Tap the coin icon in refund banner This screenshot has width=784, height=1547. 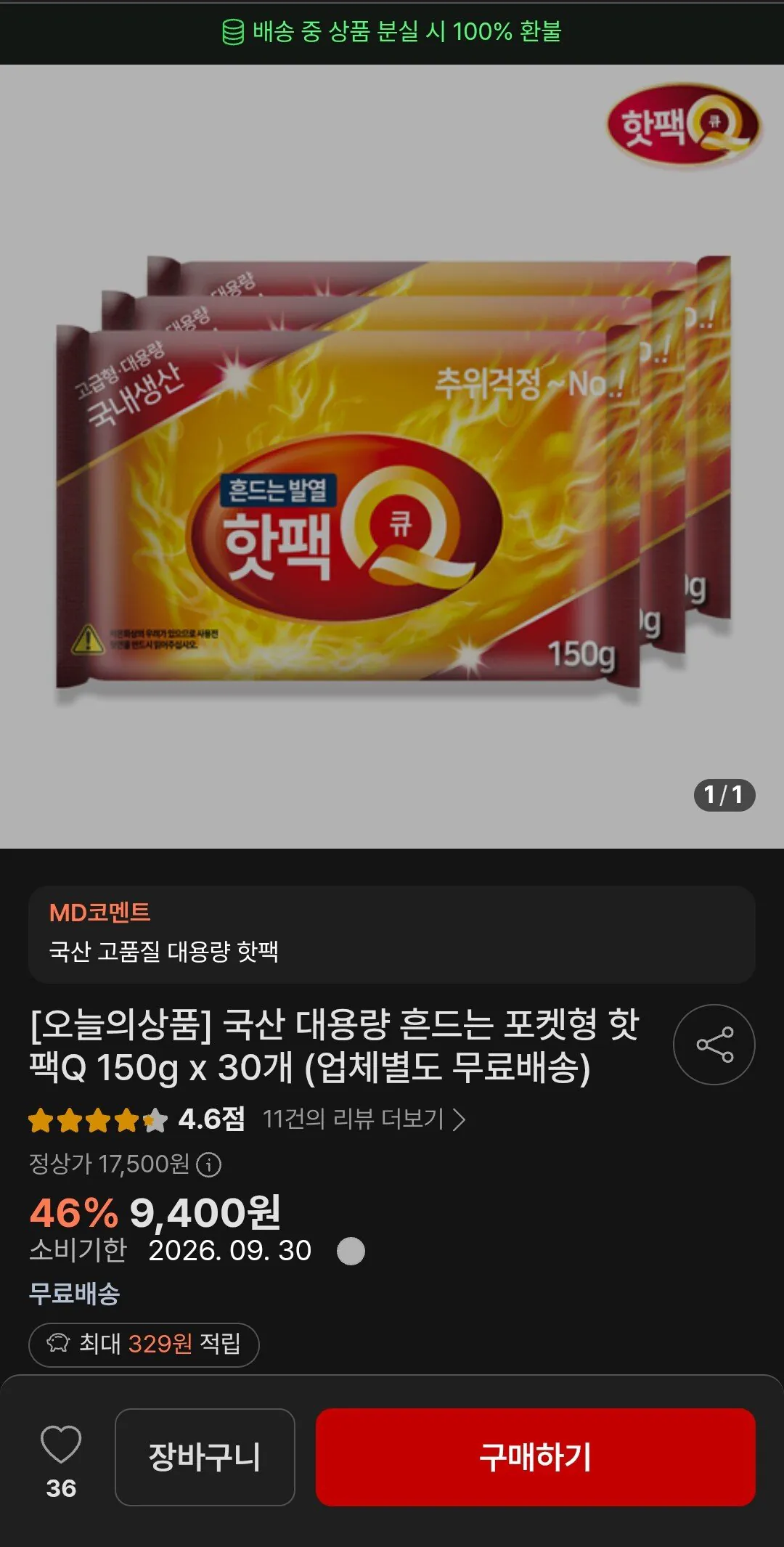pyautogui.click(x=234, y=32)
